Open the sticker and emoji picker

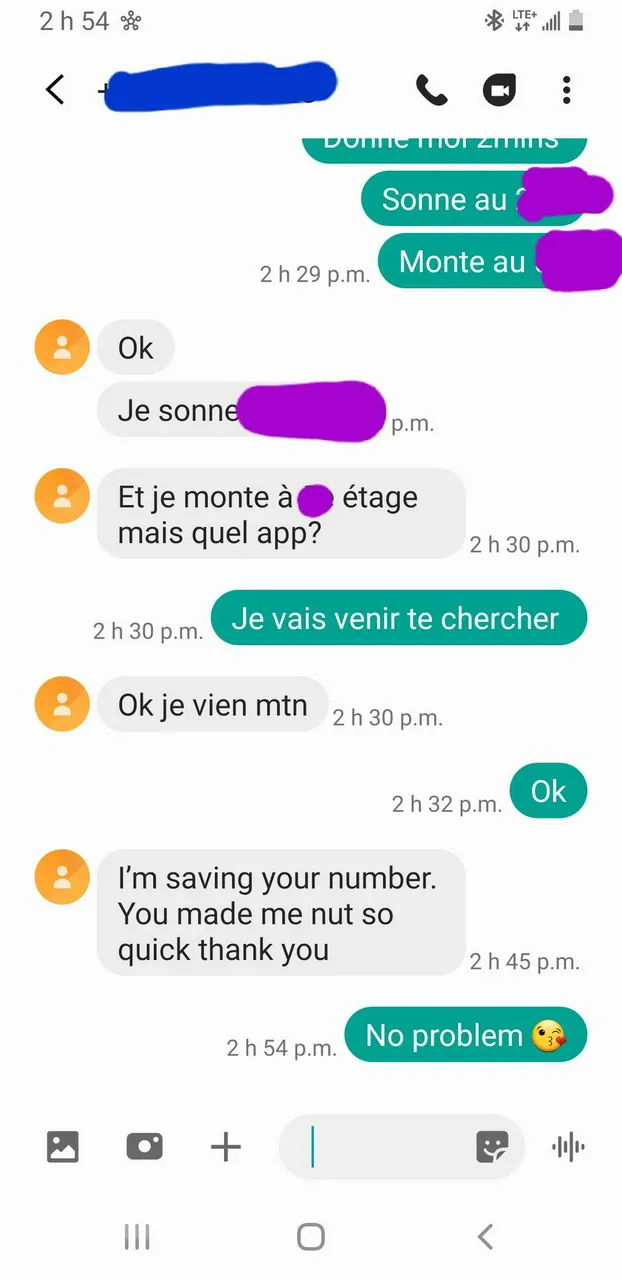492,1146
